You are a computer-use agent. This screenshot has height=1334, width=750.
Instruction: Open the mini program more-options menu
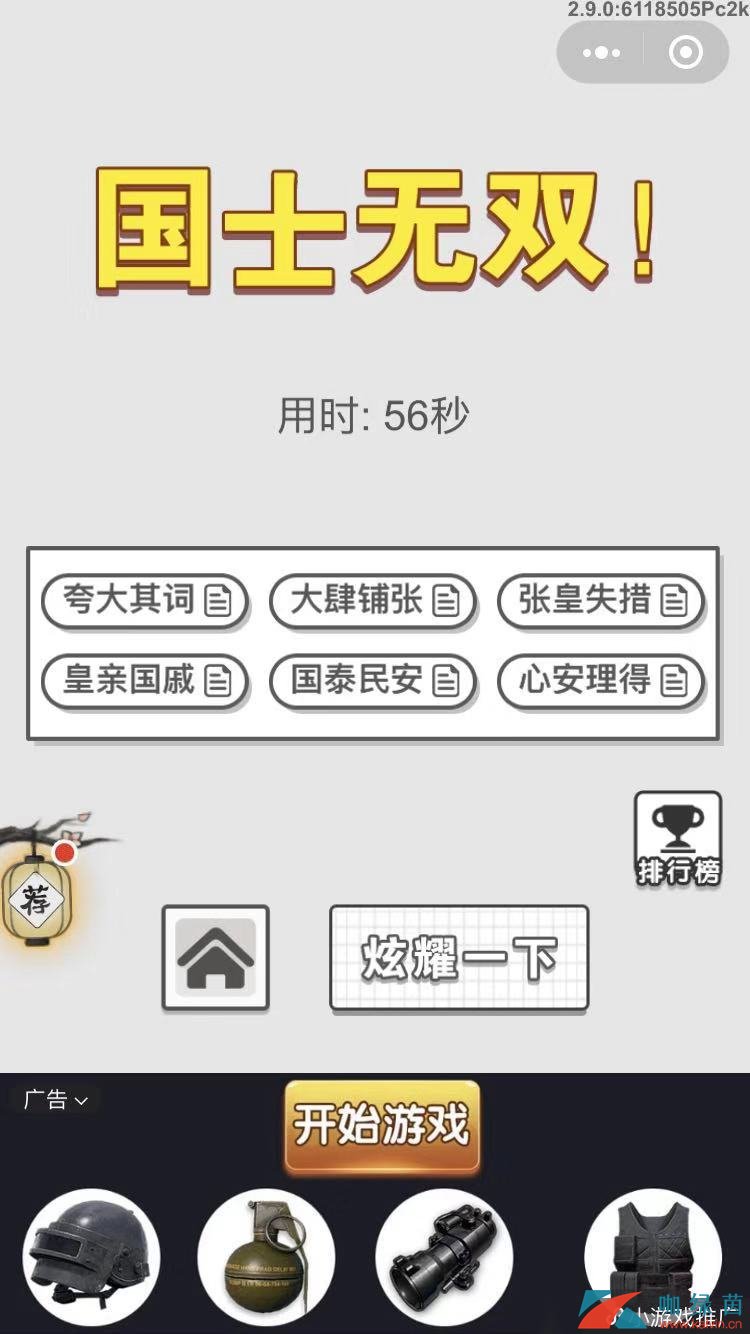pyautogui.click(x=601, y=53)
